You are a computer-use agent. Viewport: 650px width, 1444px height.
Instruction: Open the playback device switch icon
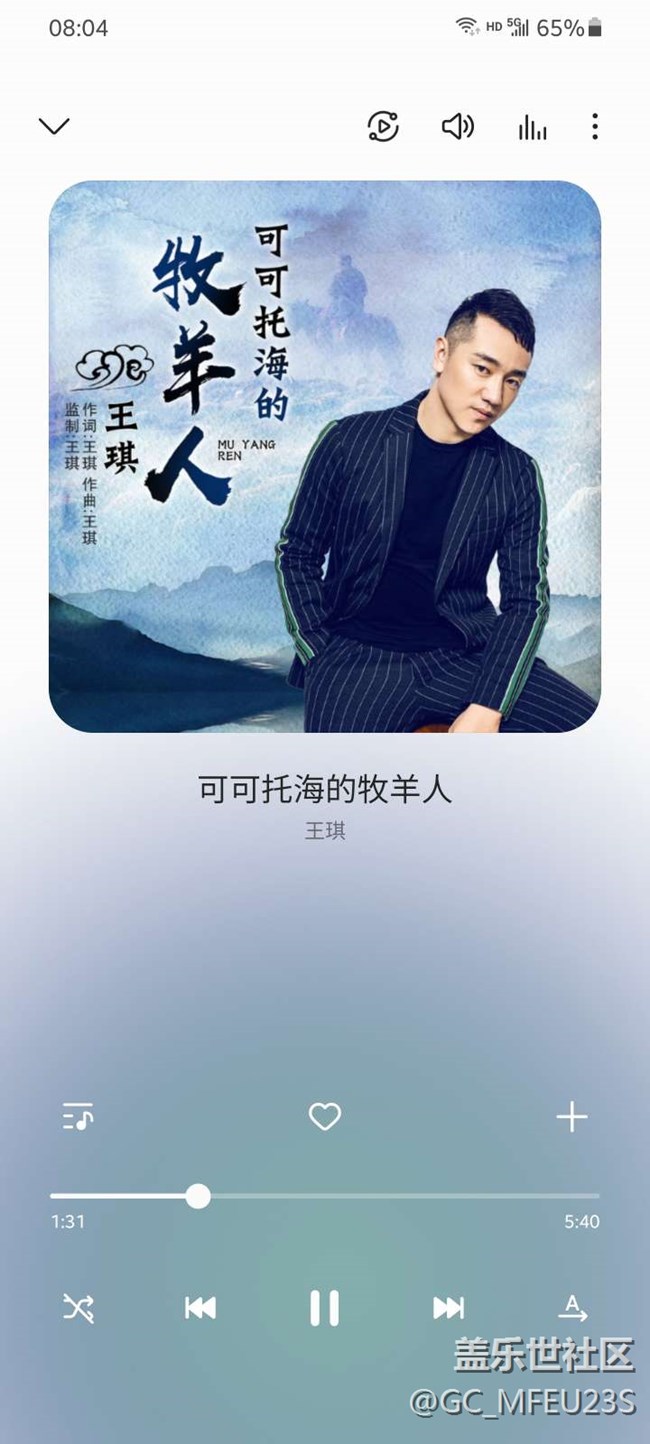(383, 126)
